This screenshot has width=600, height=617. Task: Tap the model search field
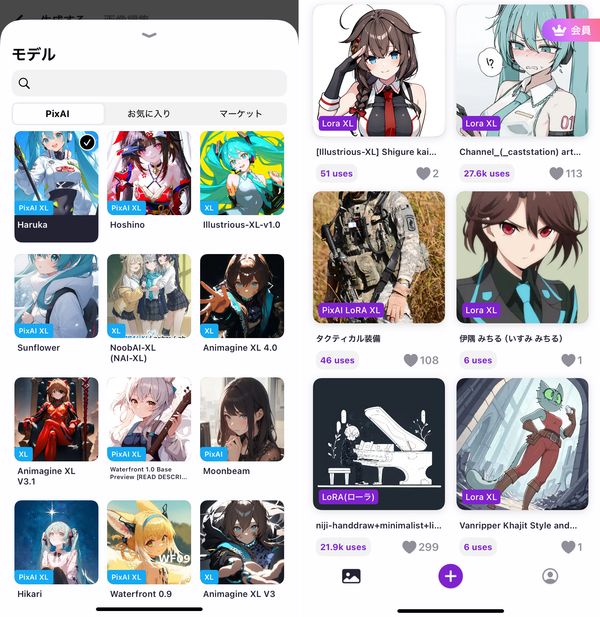click(149, 83)
